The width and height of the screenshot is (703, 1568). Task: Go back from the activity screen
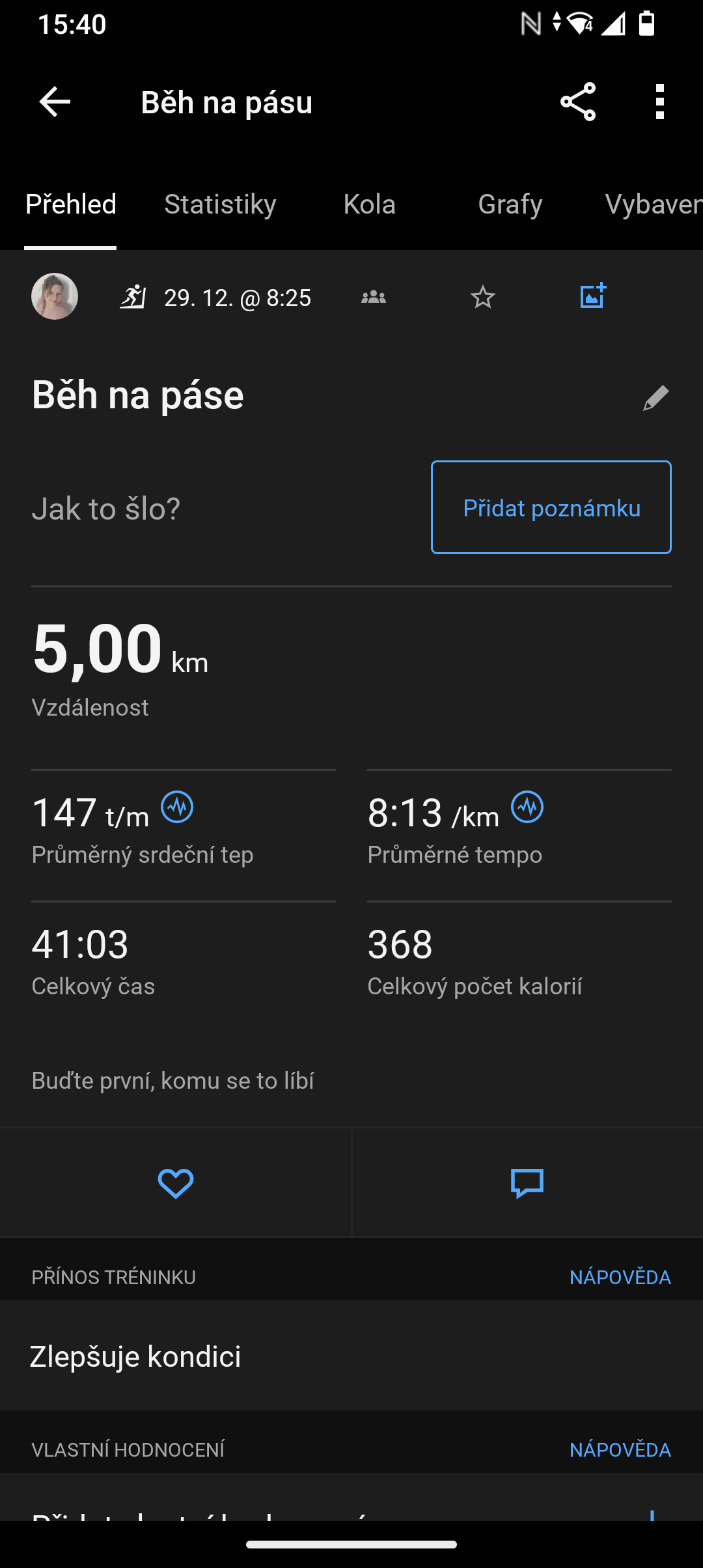pyautogui.click(x=55, y=102)
